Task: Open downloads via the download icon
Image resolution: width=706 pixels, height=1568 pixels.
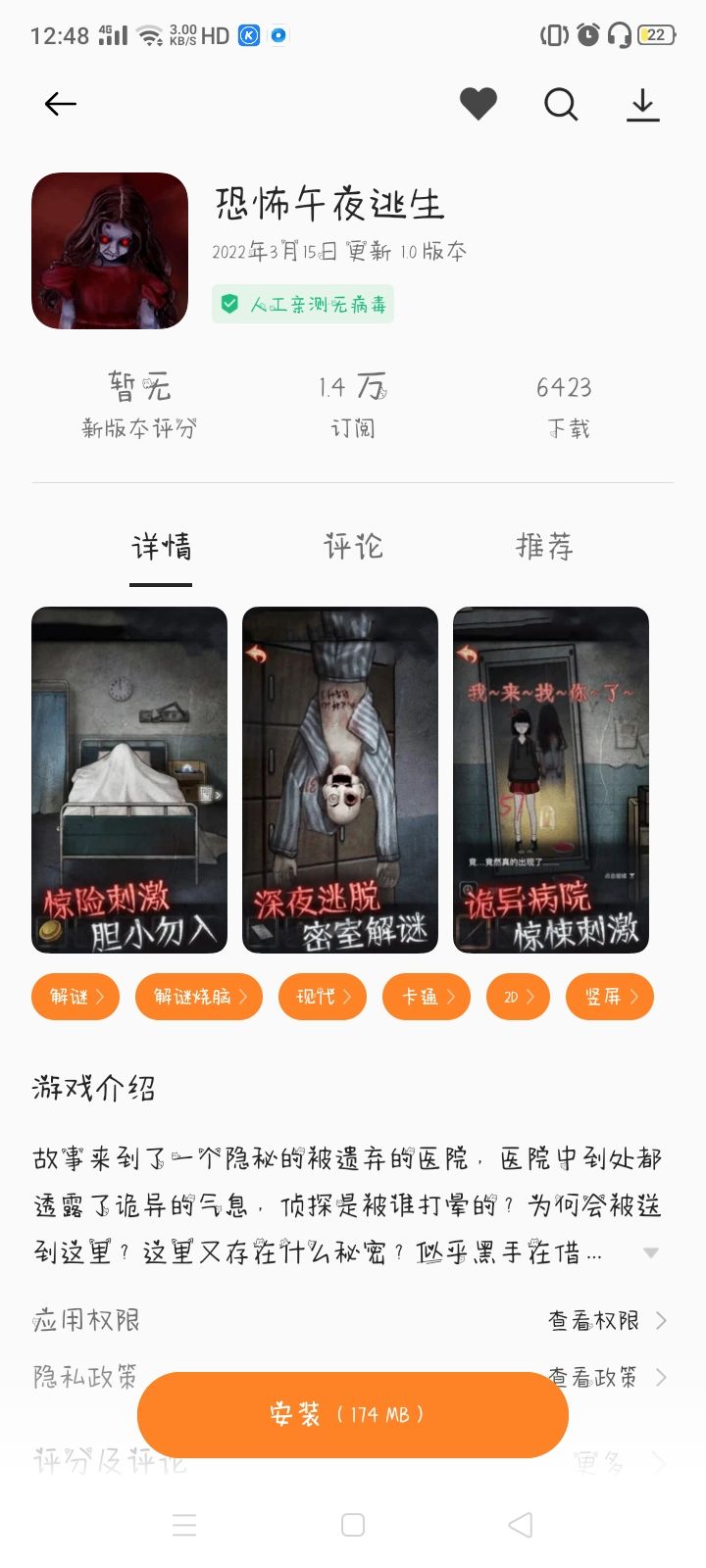Action: pyautogui.click(x=642, y=104)
